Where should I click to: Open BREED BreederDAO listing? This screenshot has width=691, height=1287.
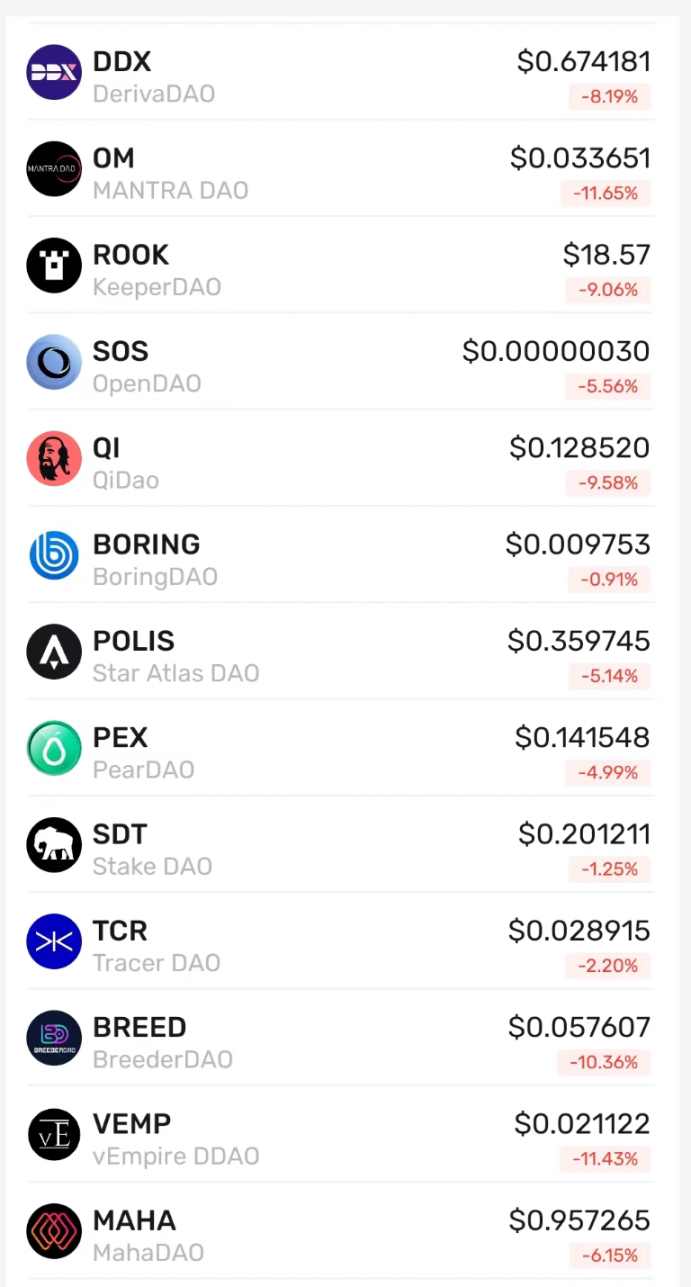point(340,1042)
